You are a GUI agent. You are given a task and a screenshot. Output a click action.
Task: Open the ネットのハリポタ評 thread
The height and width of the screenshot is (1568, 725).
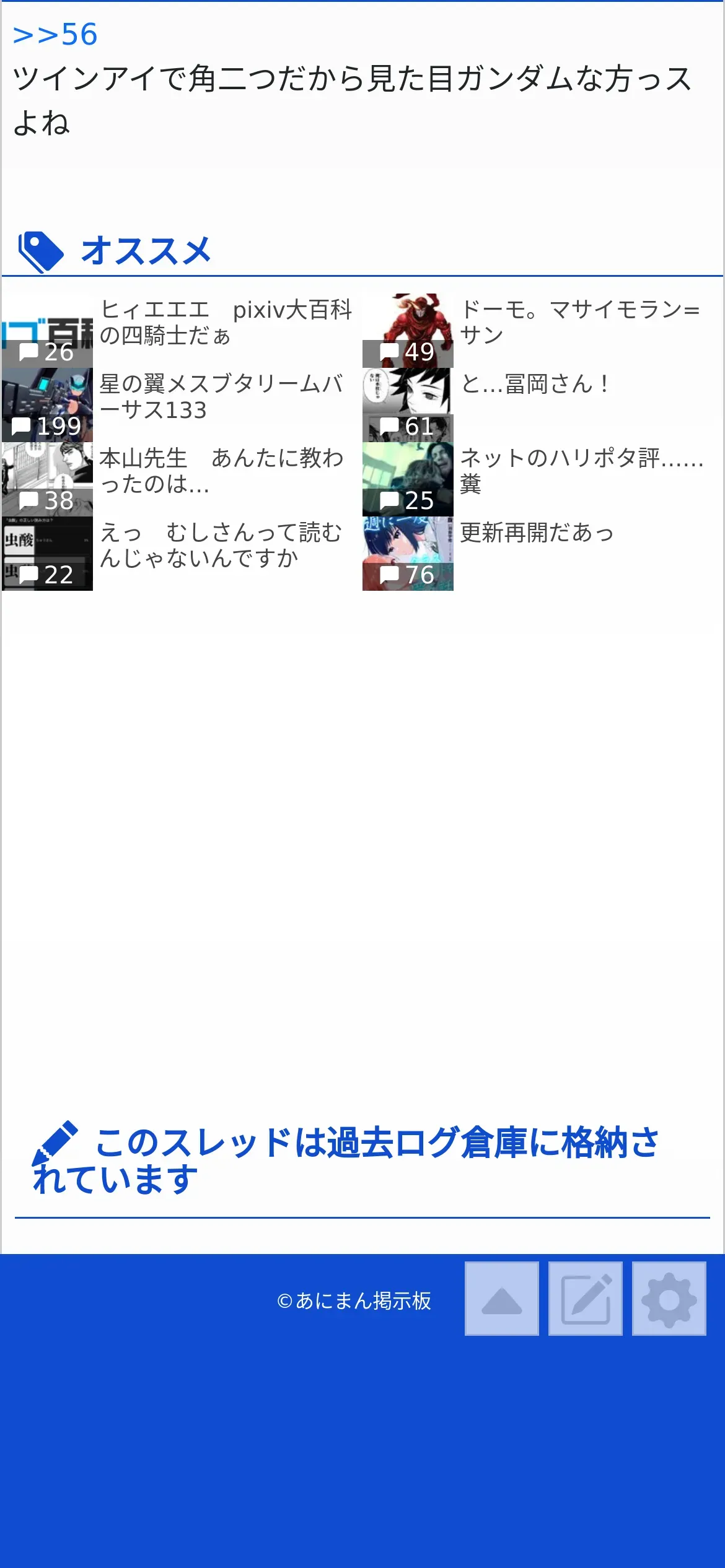tap(581, 471)
